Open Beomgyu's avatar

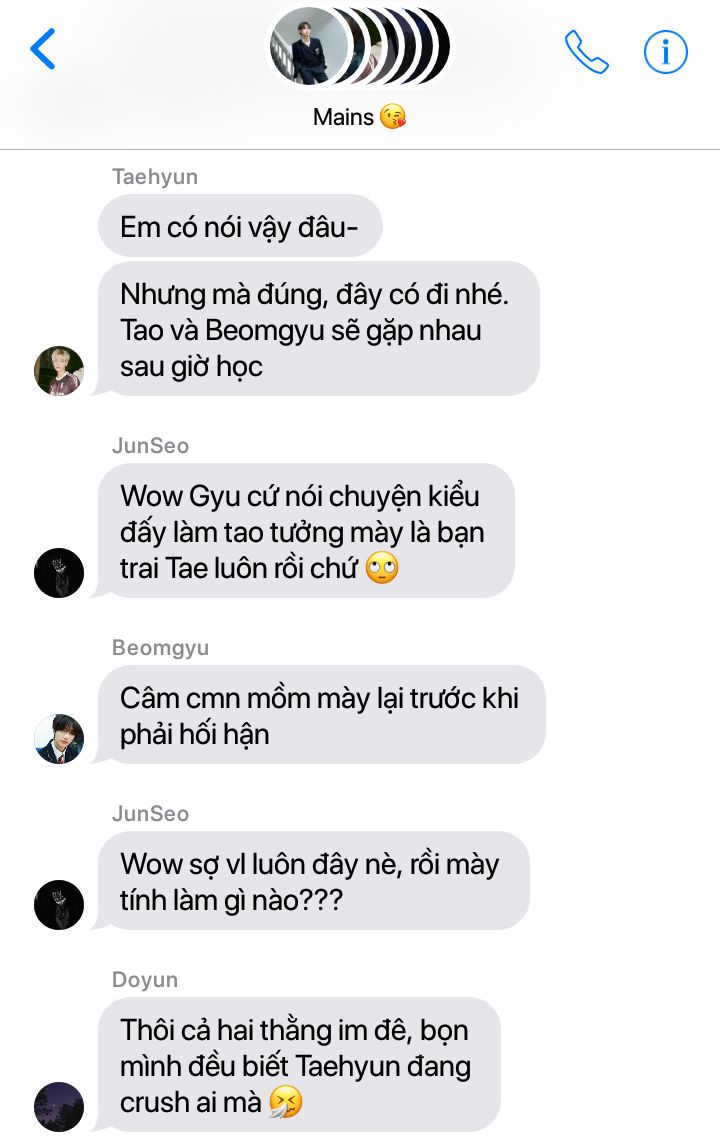[x=59, y=739]
